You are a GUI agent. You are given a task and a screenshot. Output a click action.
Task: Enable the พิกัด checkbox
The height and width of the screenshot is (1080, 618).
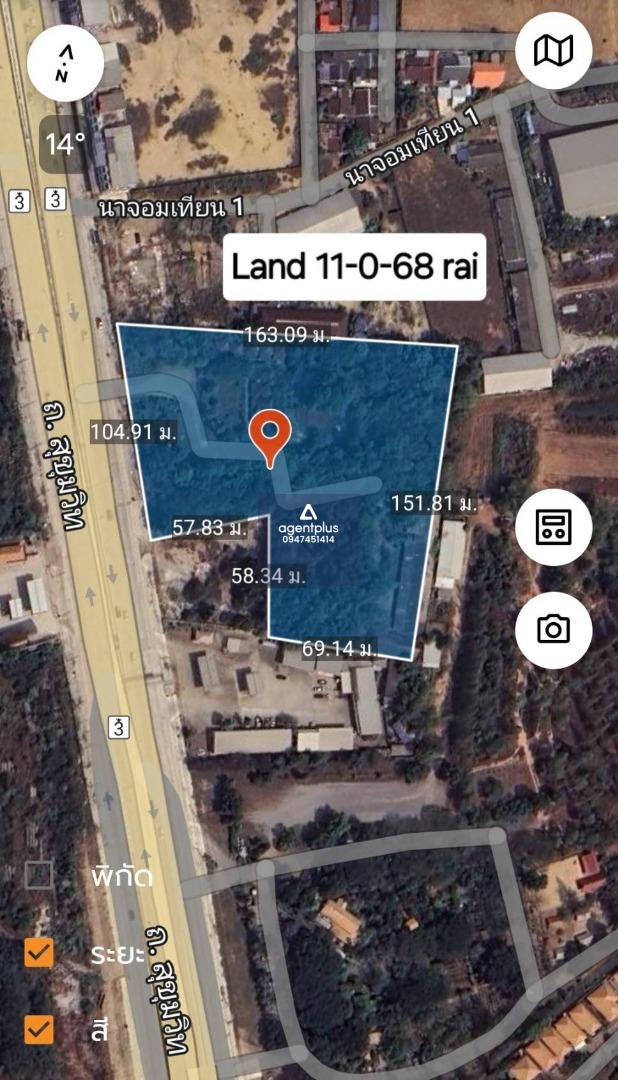click(x=39, y=875)
